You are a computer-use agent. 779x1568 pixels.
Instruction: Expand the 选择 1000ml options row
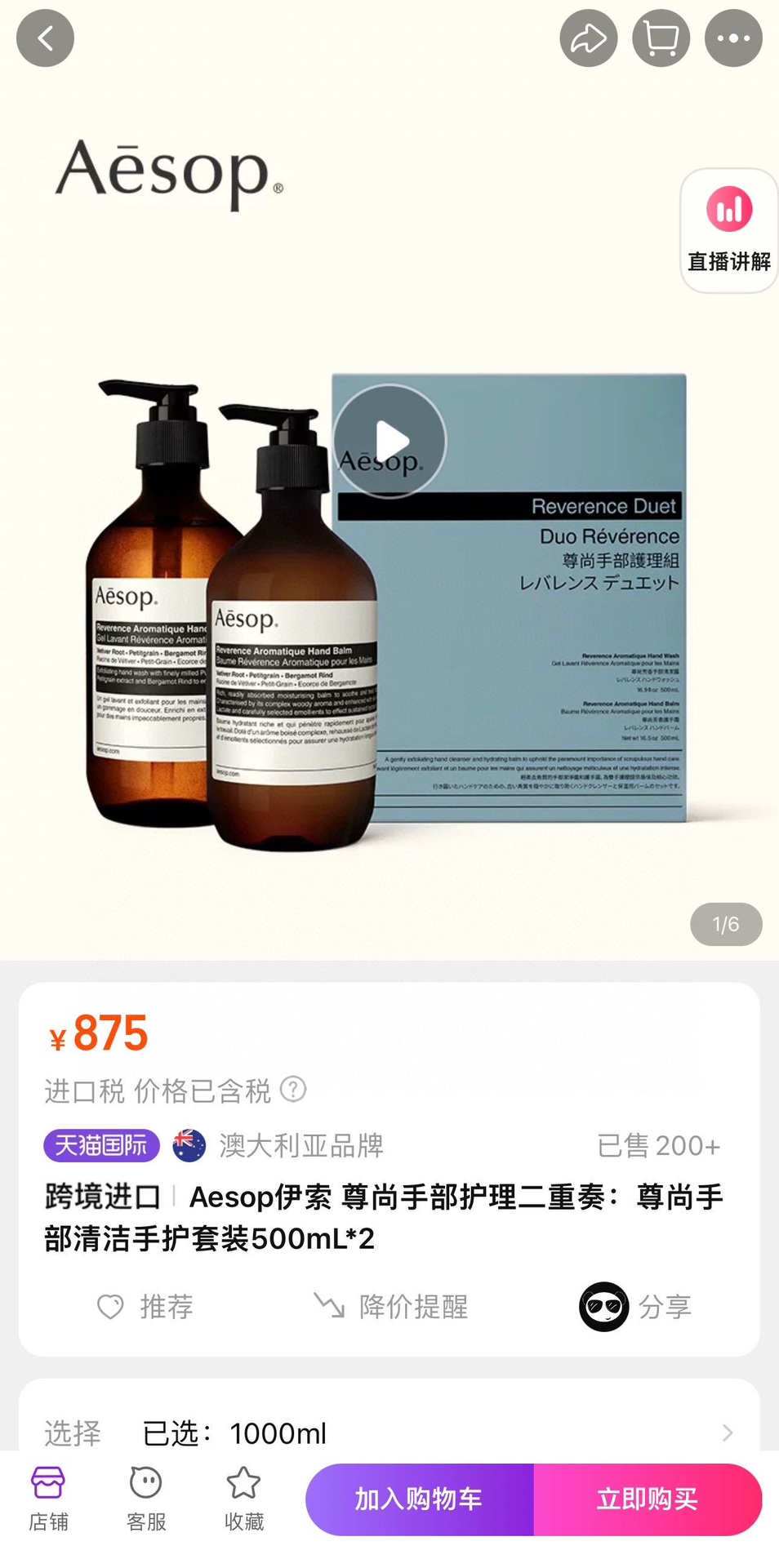coord(389,1433)
